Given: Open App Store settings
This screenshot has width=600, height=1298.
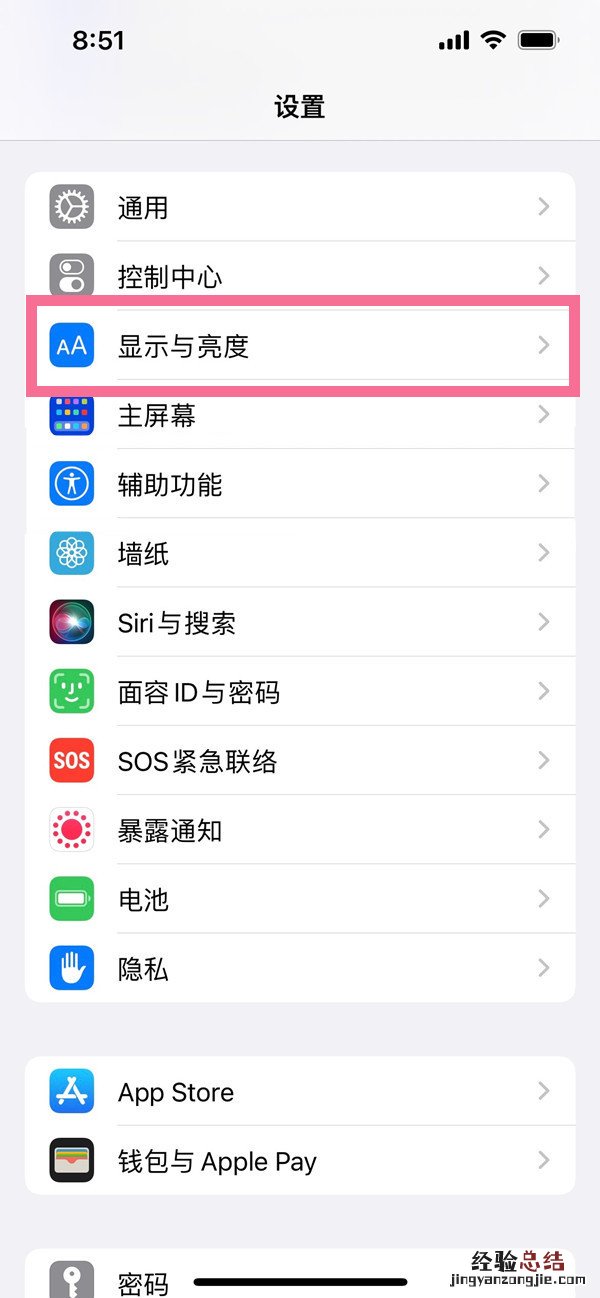Looking at the screenshot, I should 300,1091.
